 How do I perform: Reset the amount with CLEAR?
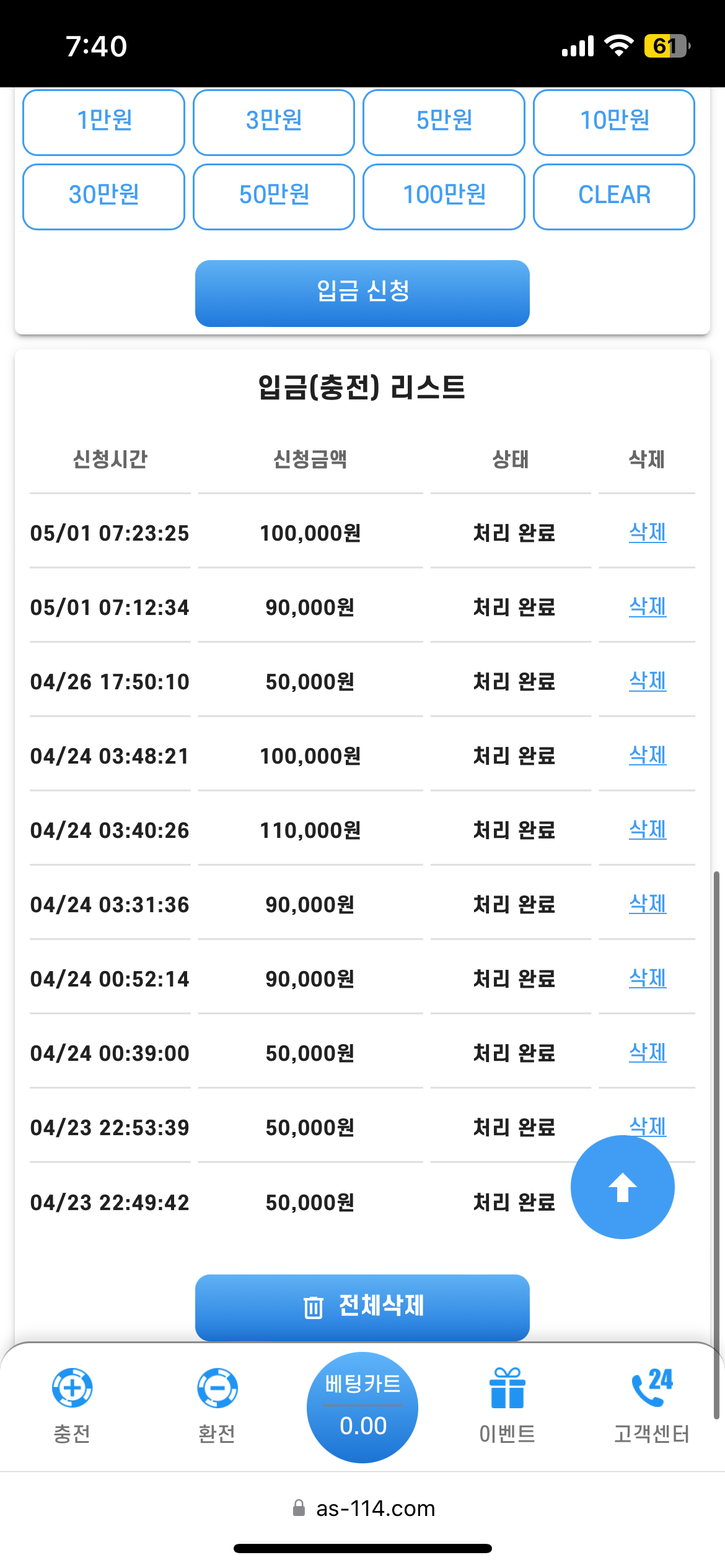click(x=614, y=196)
